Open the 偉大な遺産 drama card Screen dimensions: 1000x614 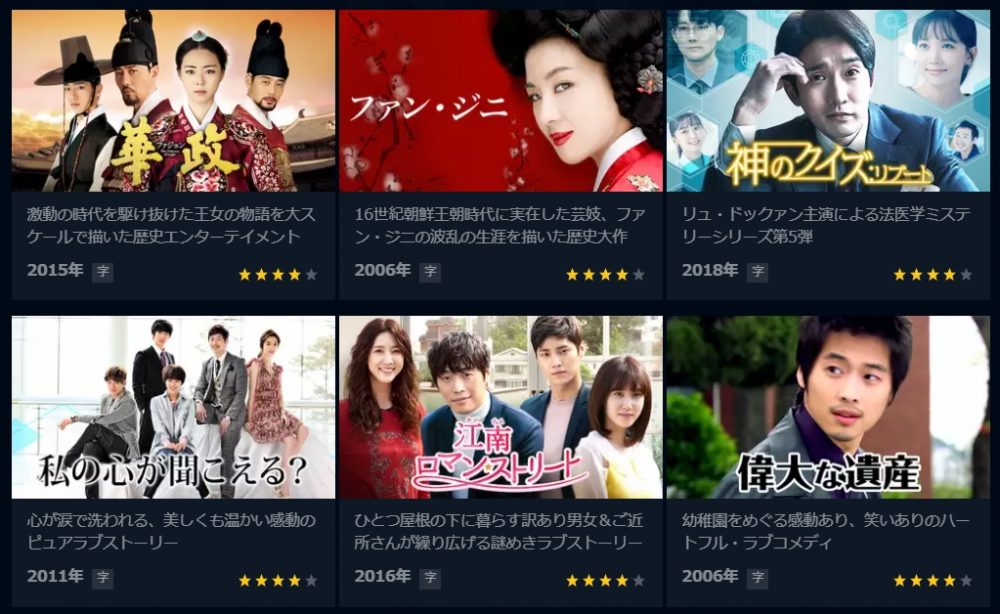tap(827, 407)
